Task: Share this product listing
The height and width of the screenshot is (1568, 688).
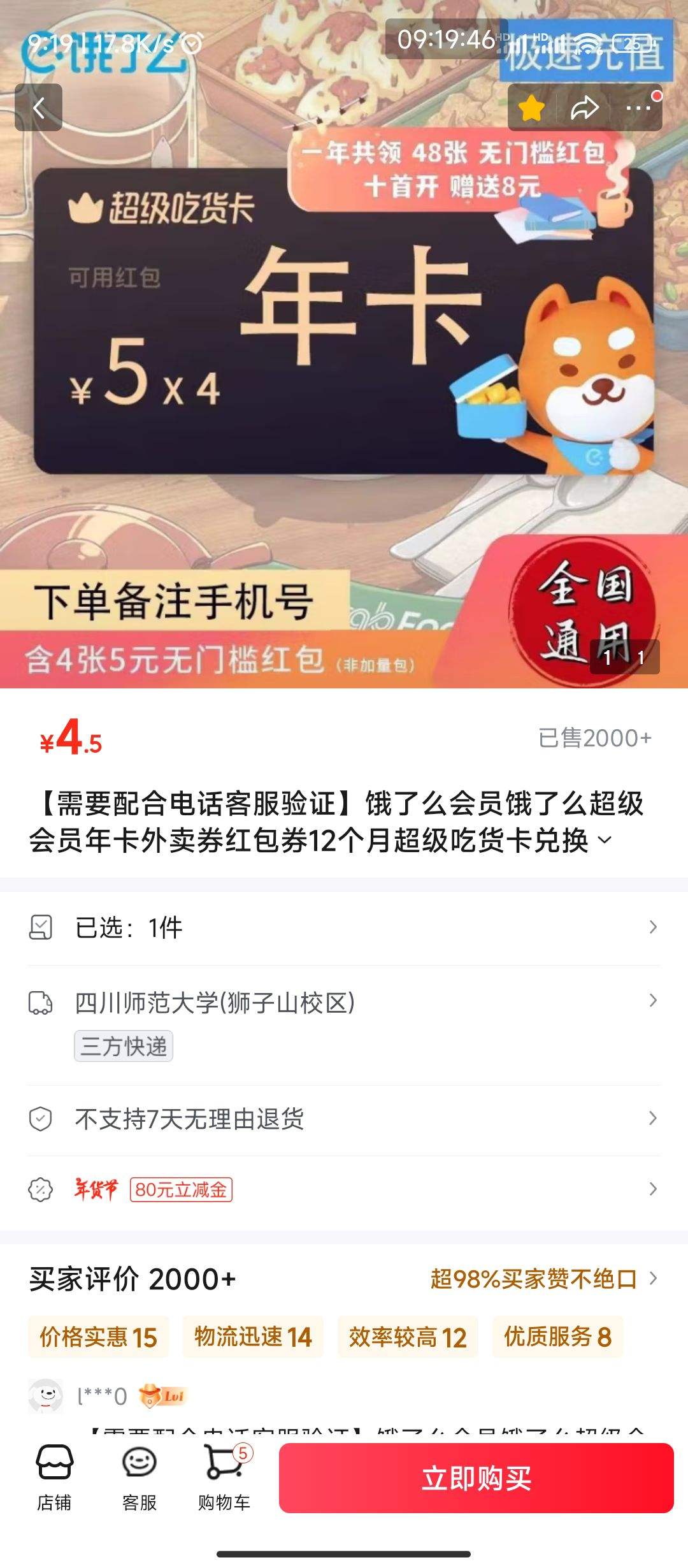Action: click(585, 108)
